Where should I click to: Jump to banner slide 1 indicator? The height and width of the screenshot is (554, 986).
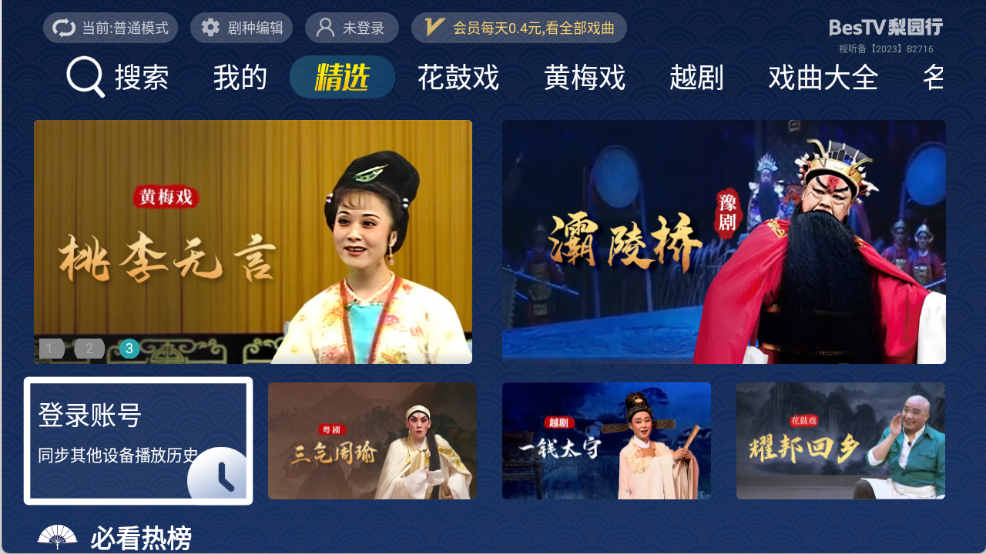pos(49,348)
